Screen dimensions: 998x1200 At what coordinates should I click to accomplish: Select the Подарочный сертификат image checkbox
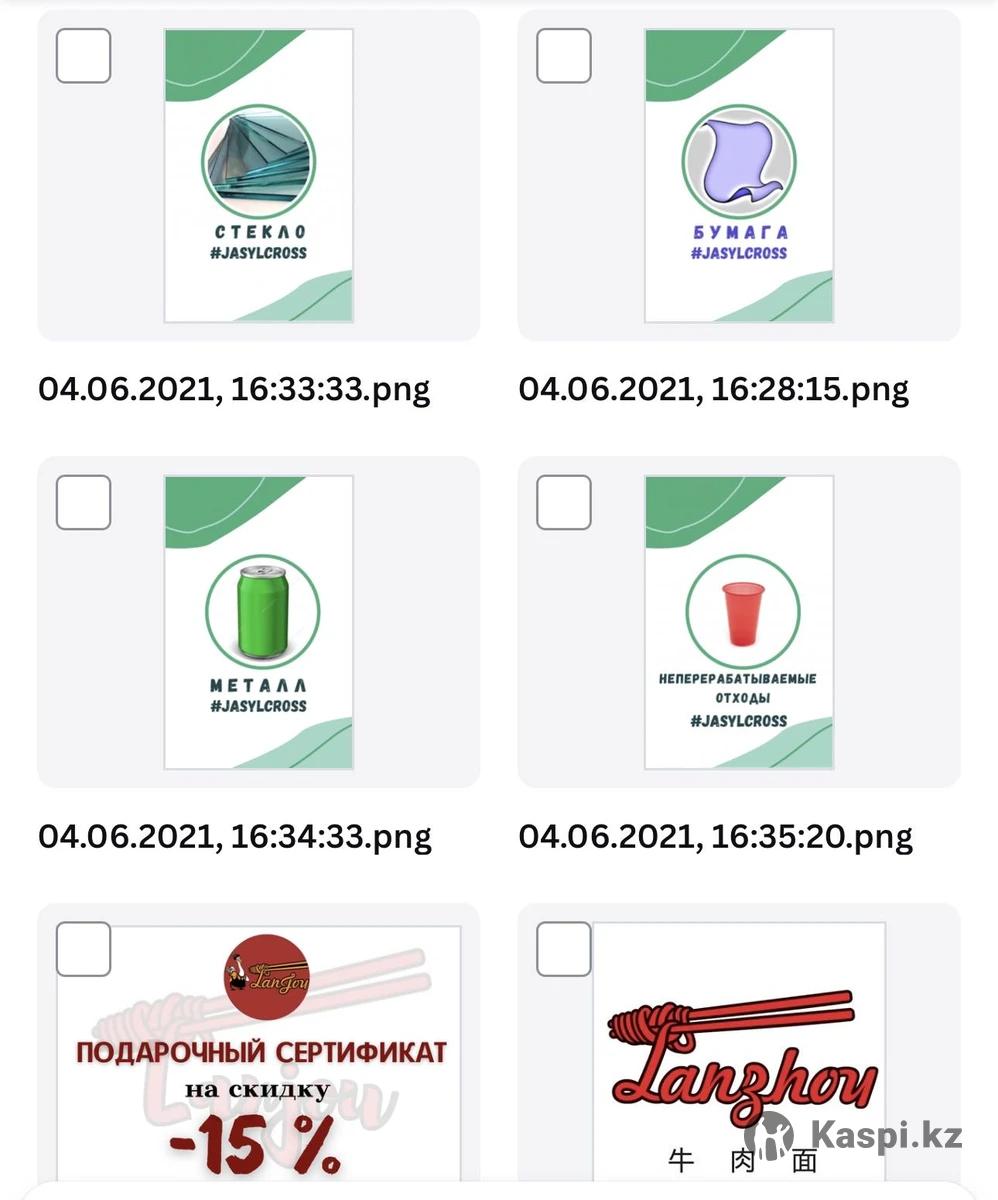click(83, 949)
